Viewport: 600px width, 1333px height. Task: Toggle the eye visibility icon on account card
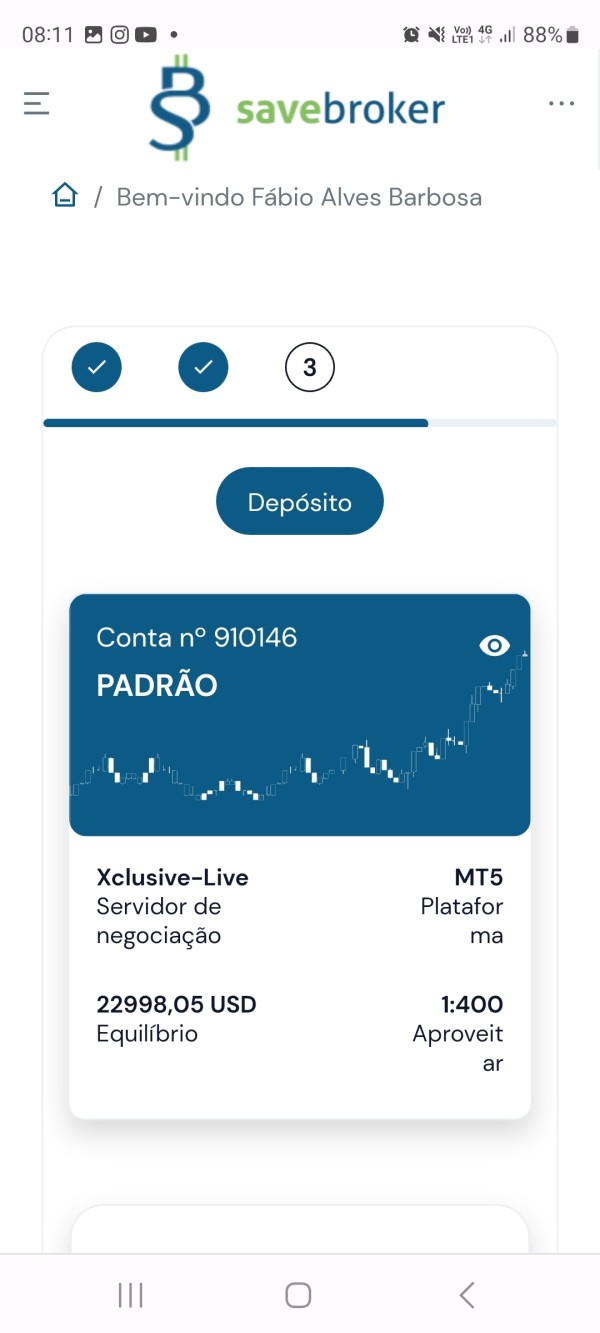[x=494, y=646]
